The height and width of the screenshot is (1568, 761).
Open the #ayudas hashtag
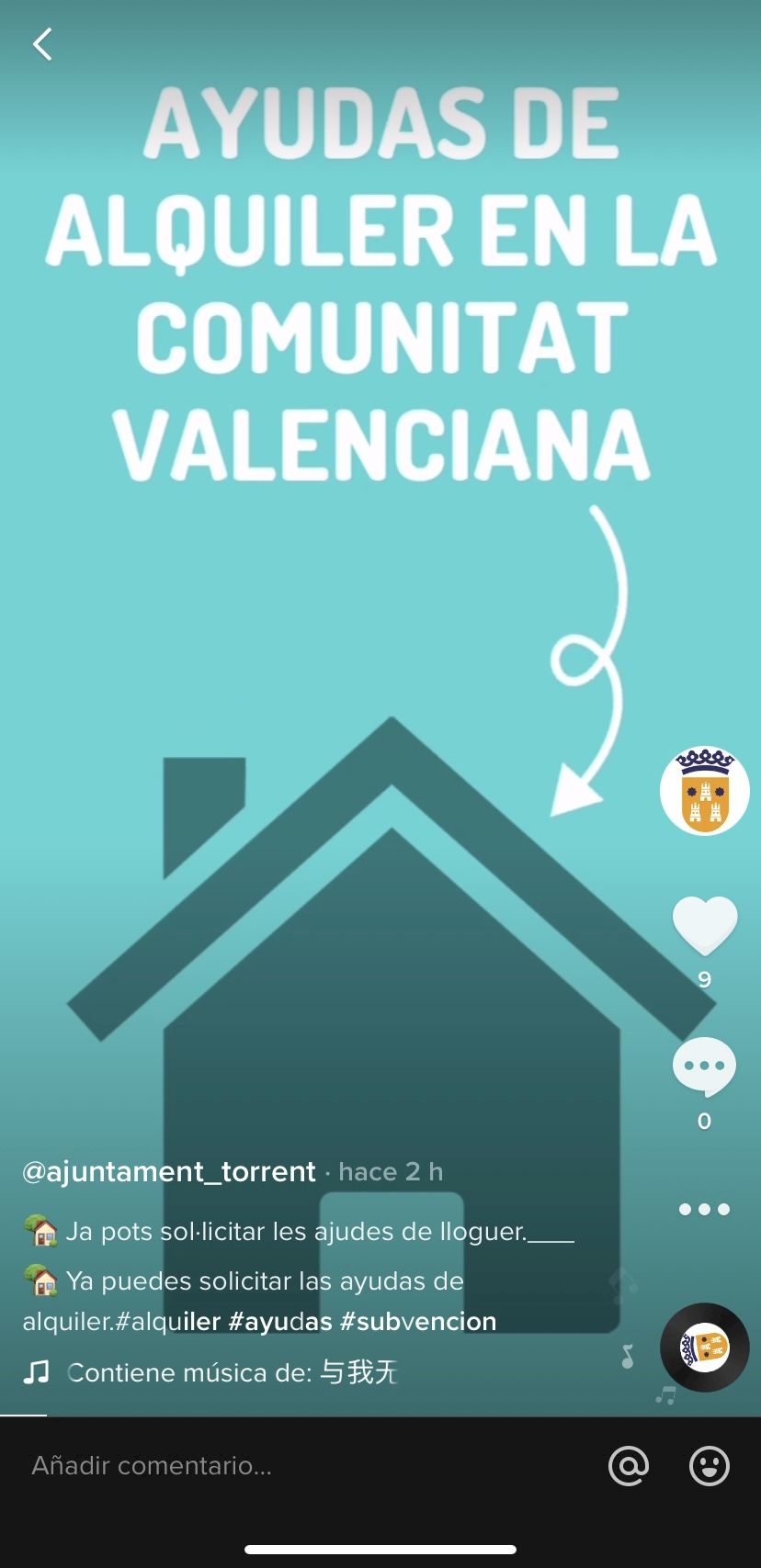[x=280, y=1322]
